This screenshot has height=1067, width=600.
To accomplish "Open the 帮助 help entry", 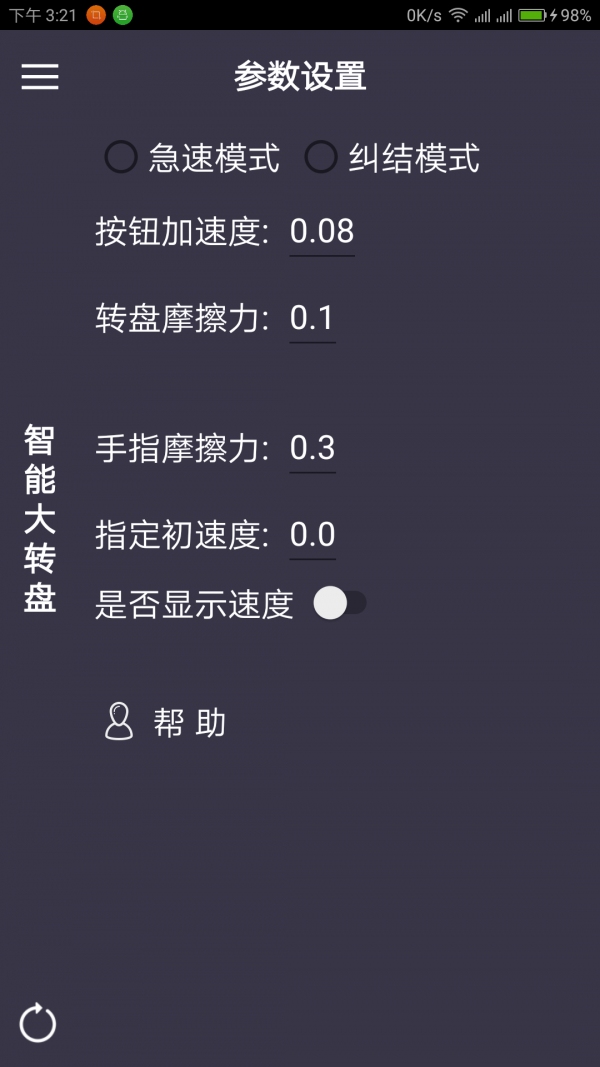I will (x=166, y=722).
